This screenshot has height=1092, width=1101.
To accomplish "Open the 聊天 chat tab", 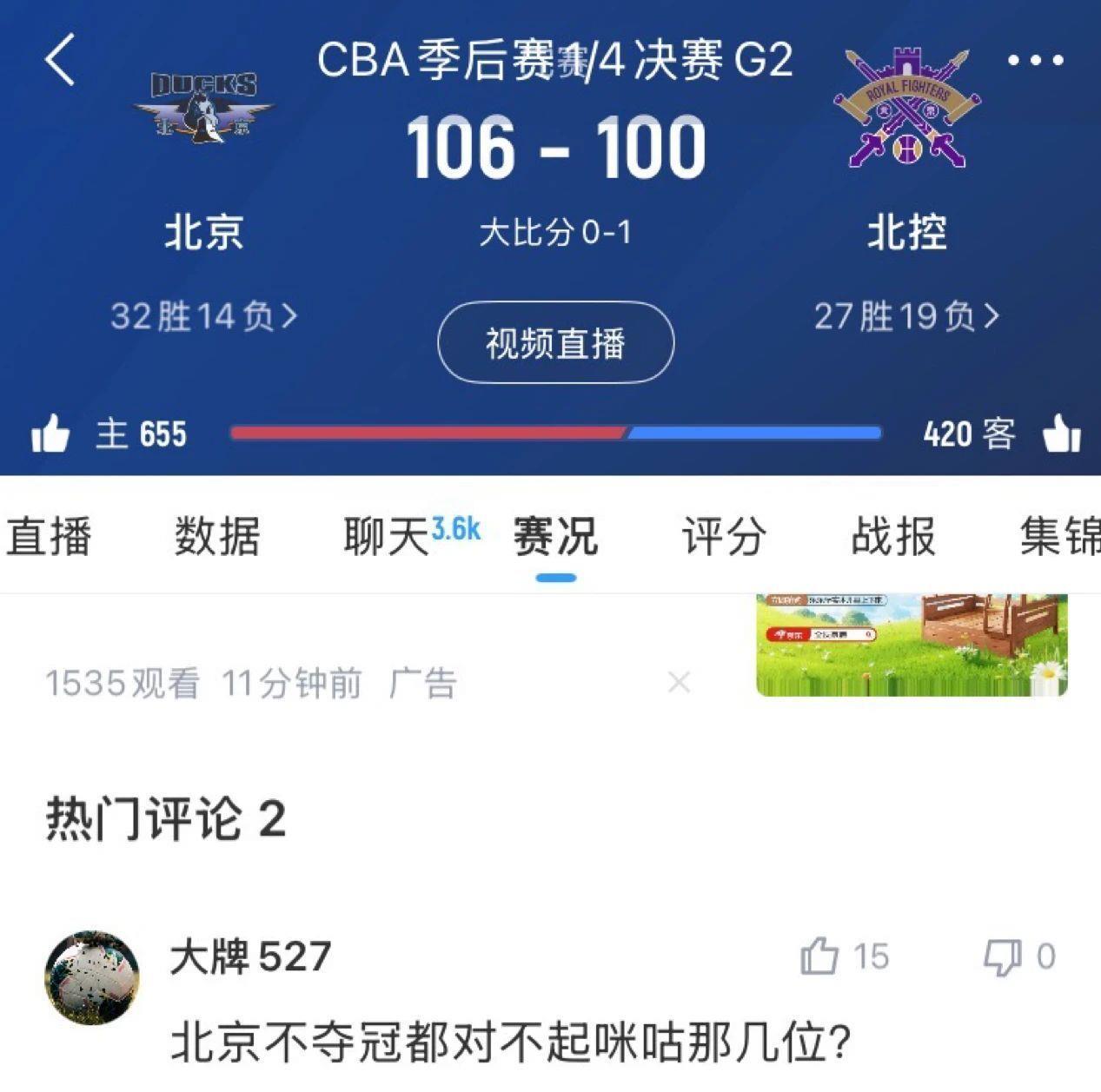I will [x=387, y=535].
